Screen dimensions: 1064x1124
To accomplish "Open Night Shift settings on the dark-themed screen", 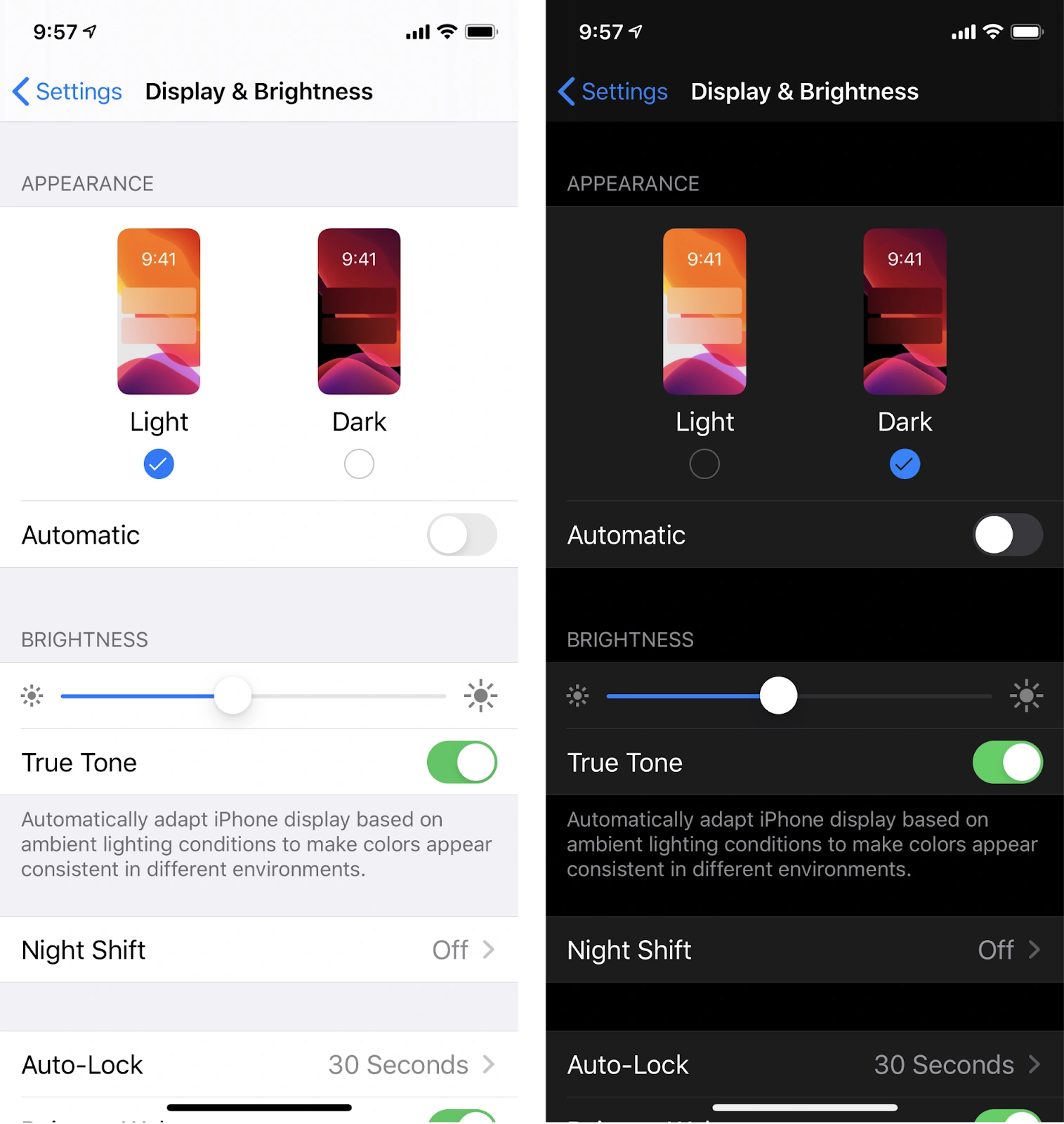I will [804, 950].
